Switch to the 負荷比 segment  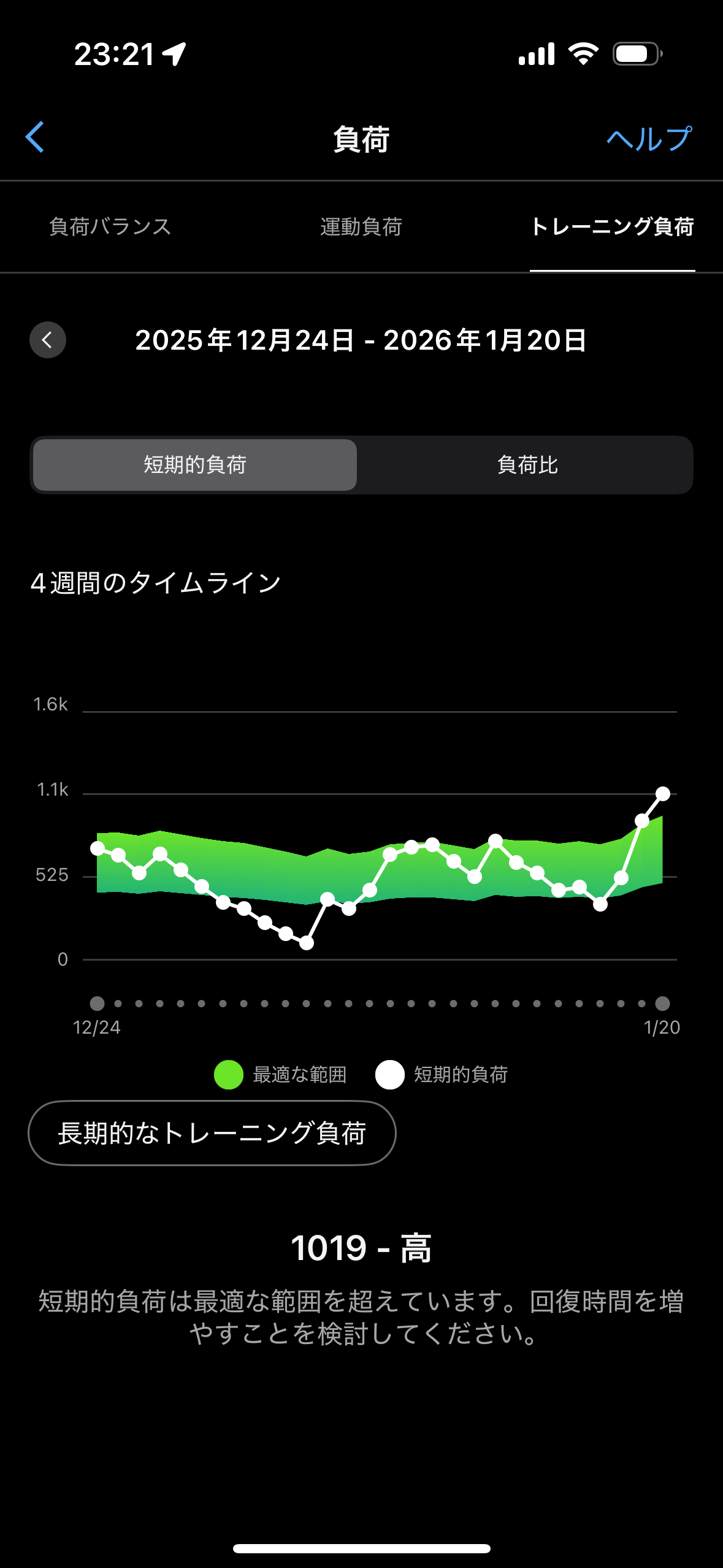tap(527, 465)
